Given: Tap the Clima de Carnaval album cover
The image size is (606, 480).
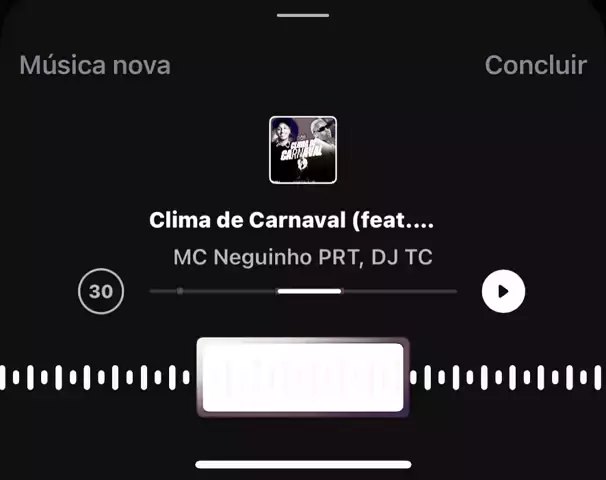Looking at the screenshot, I should coord(303,150).
